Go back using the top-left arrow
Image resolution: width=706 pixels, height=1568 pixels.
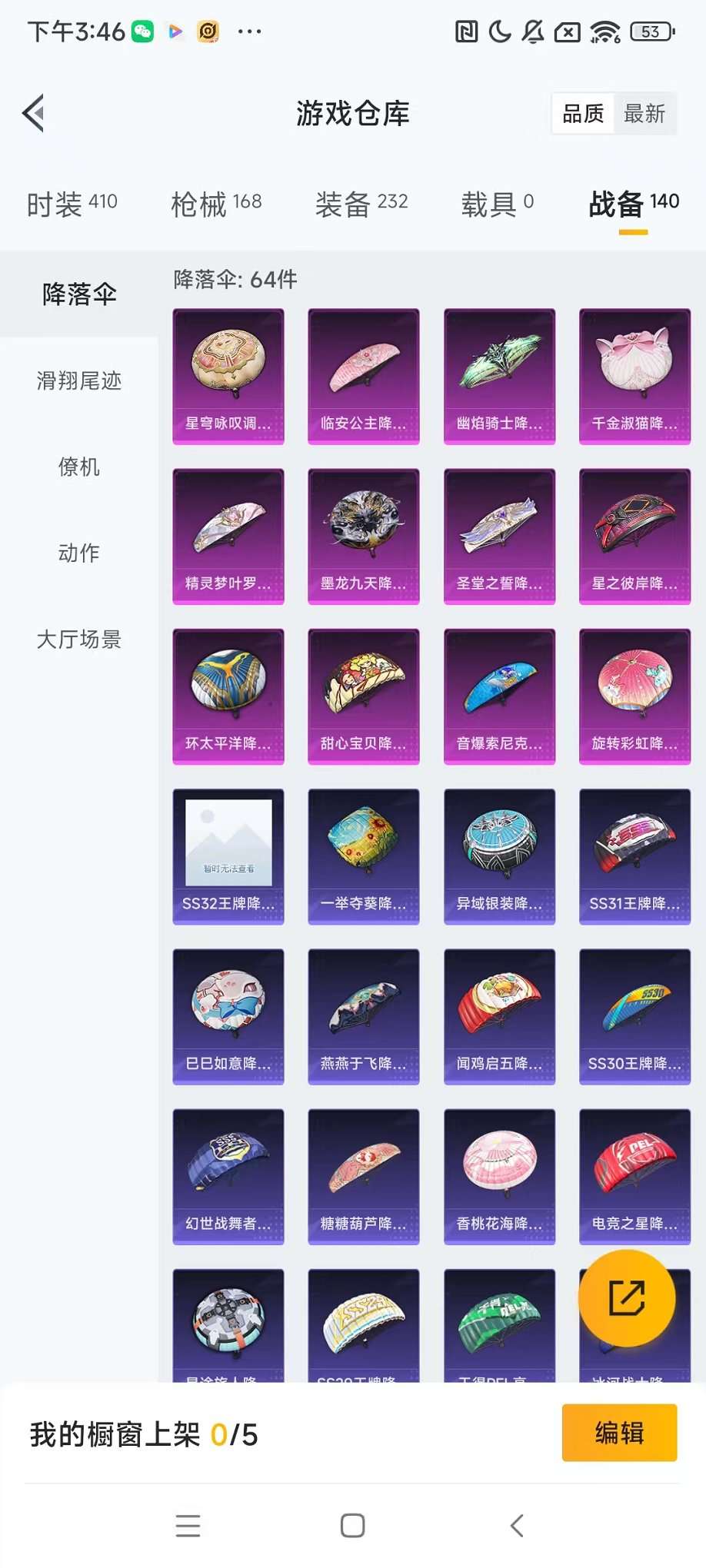tap(33, 114)
